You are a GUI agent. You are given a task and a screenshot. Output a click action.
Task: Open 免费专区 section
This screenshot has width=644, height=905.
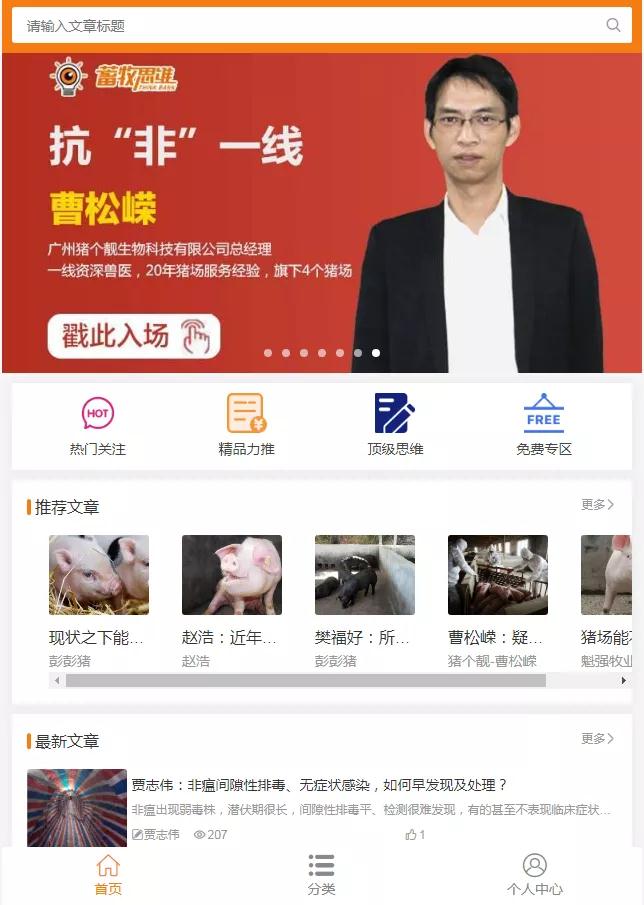tap(544, 425)
